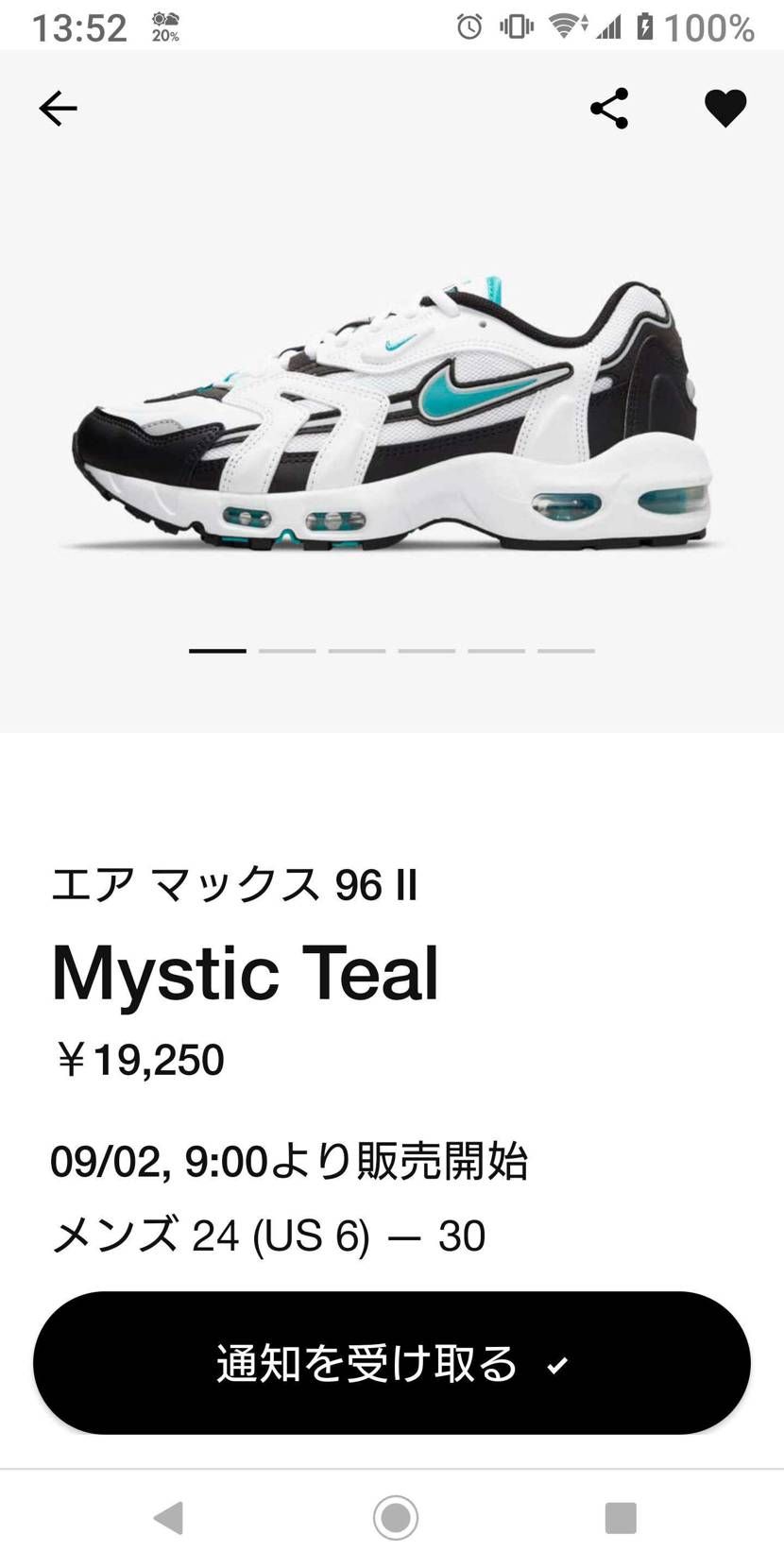Viewport: 784px width, 1568px height.
Task: Tap the 通知を受け取る button
Action: coord(392,1363)
